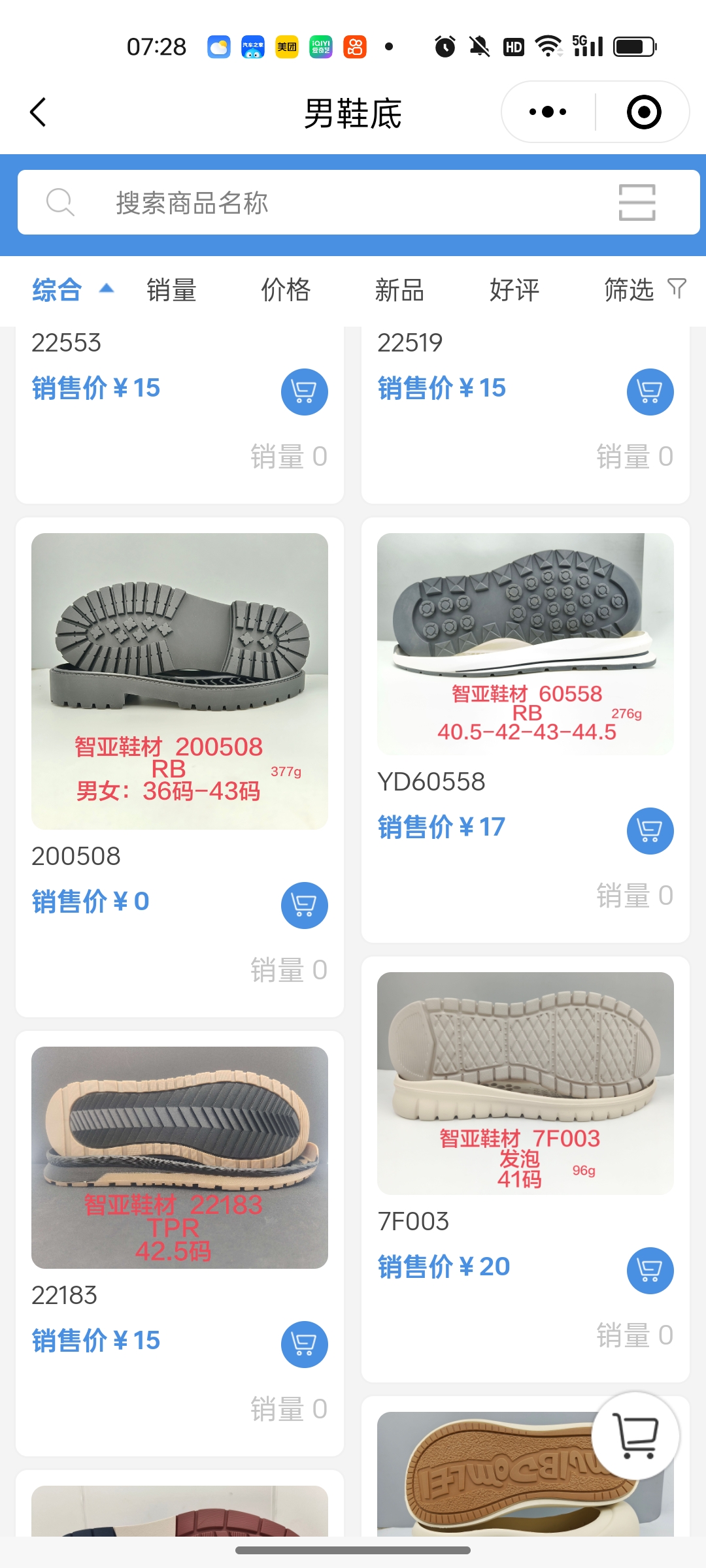This screenshot has height=1568, width=706.
Task: Add product 22183 to cart
Action: (x=304, y=1344)
